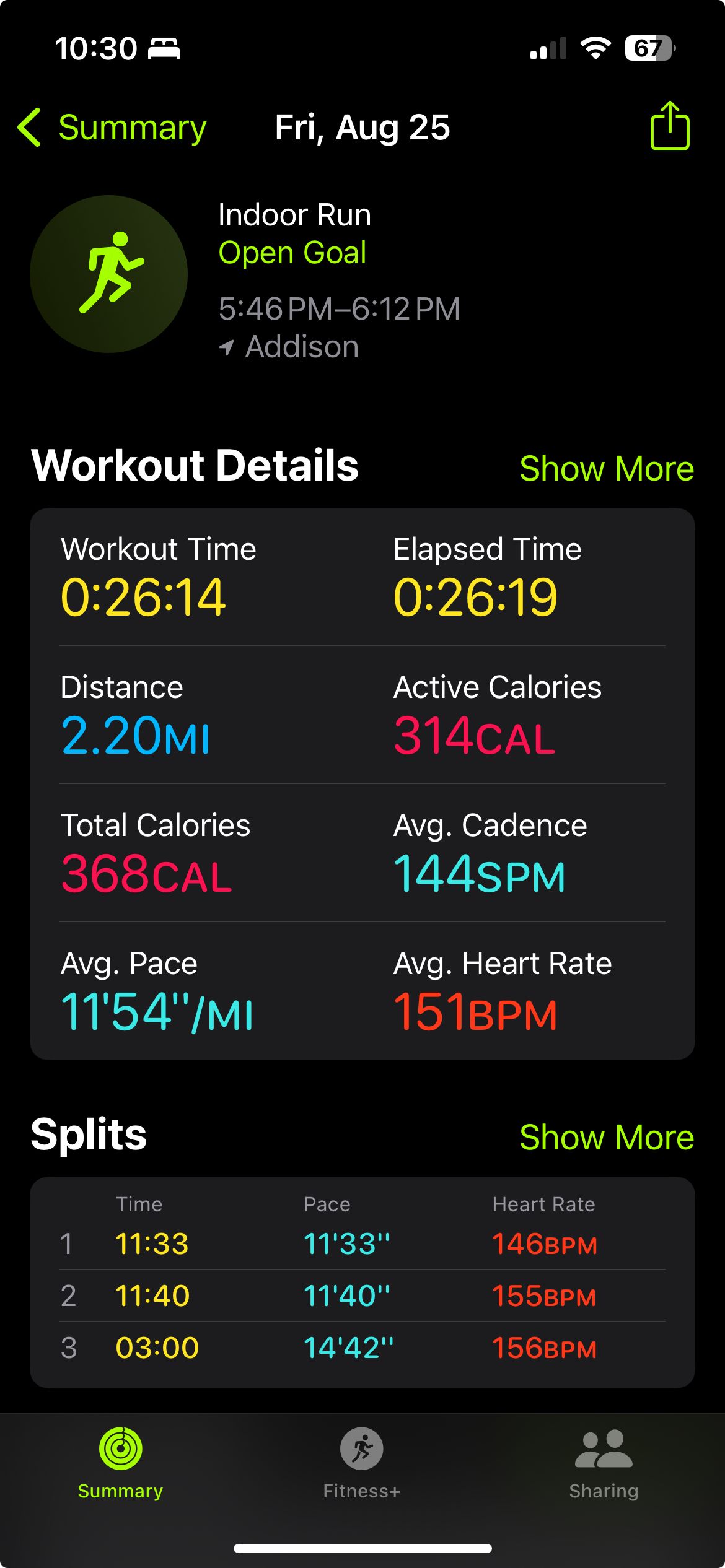This screenshot has width=725, height=1568.
Task: Share this workout
Action: pyautogui.click(x=670, y=126)
